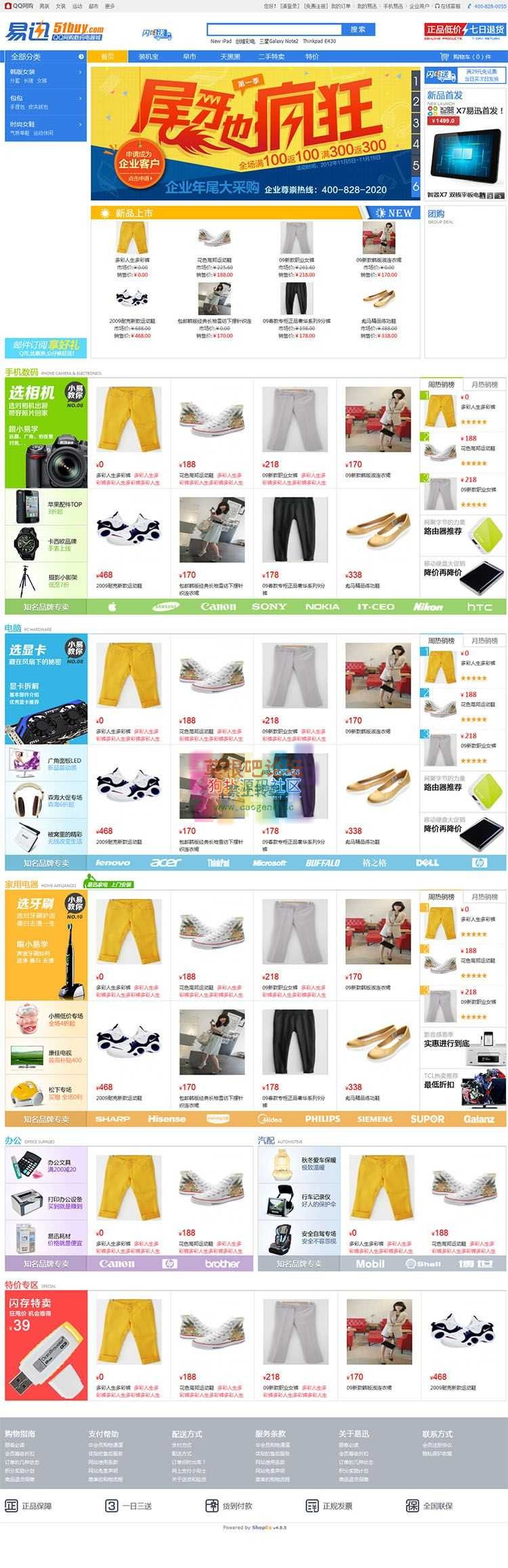Select banner slide number 3
508x1568 pixels.
[x=416, y=123]
